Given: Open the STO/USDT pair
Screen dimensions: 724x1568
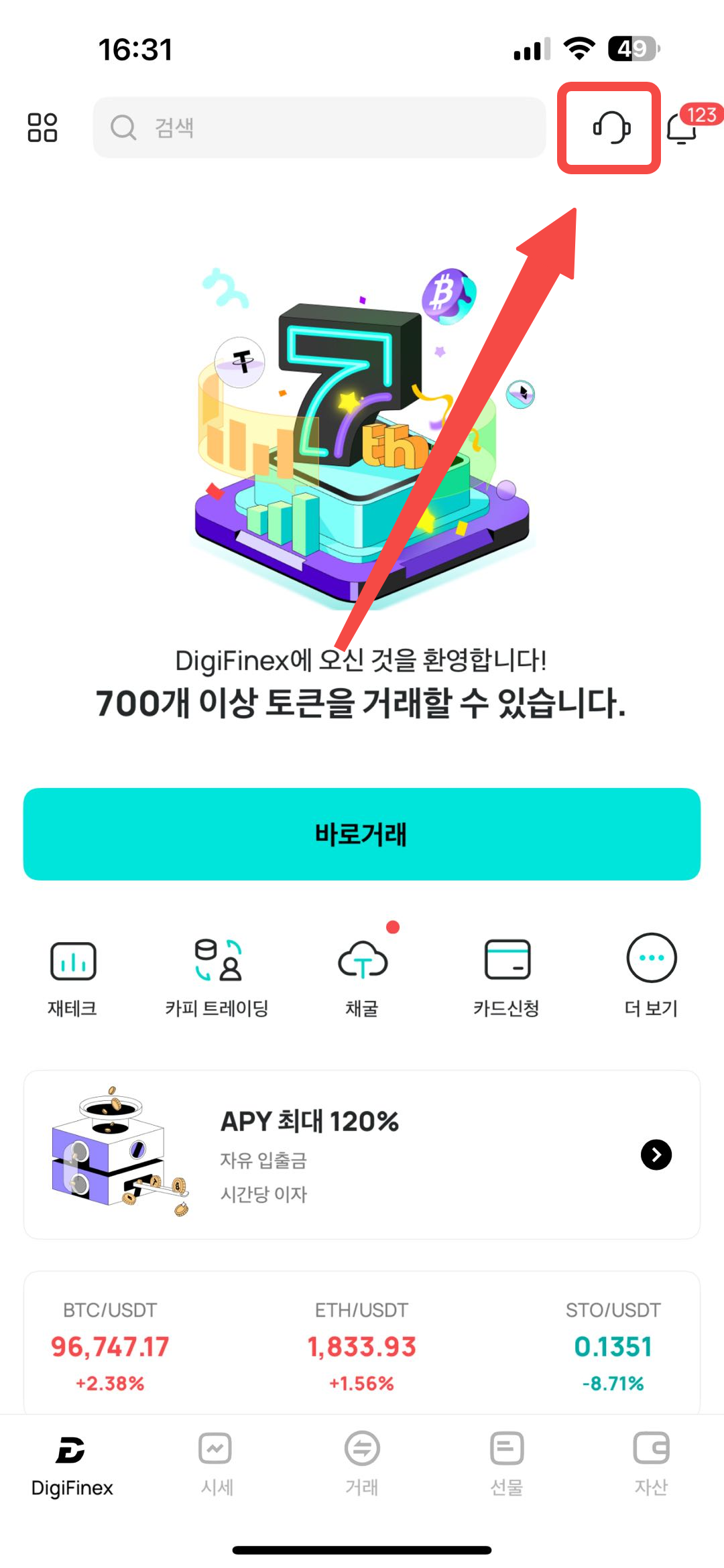Looking at the screenshot, I should (613, 1346).
